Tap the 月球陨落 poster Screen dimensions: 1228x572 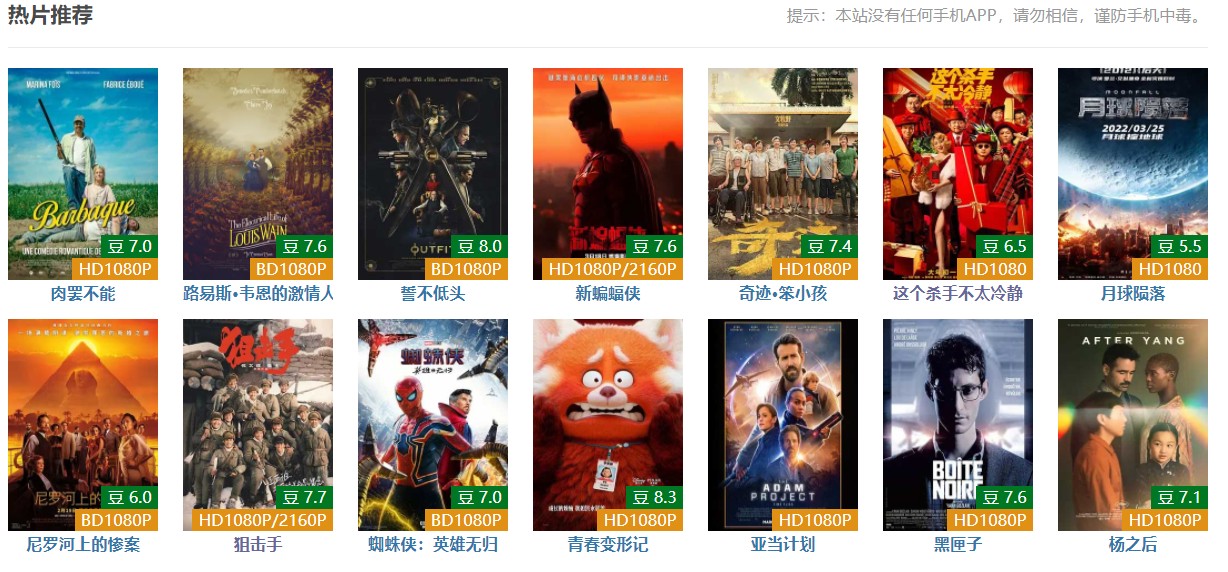(1133, 173)
